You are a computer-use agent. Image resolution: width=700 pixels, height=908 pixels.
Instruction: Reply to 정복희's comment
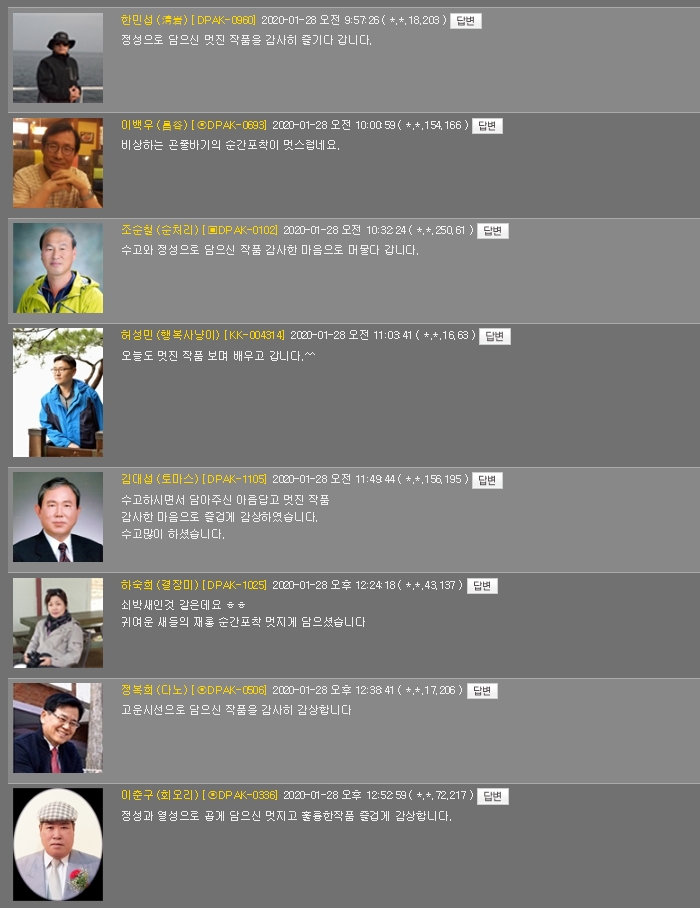[x=482, y=691]
